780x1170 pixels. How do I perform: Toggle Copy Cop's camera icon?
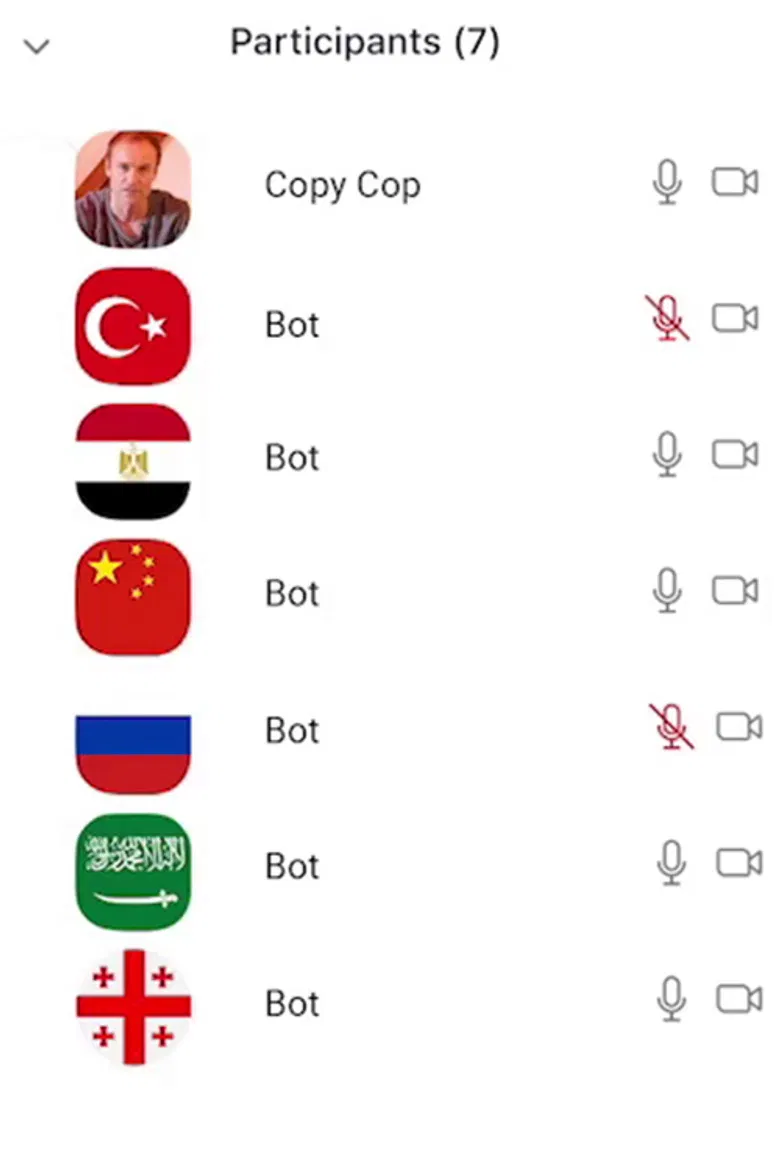[735, 183]
